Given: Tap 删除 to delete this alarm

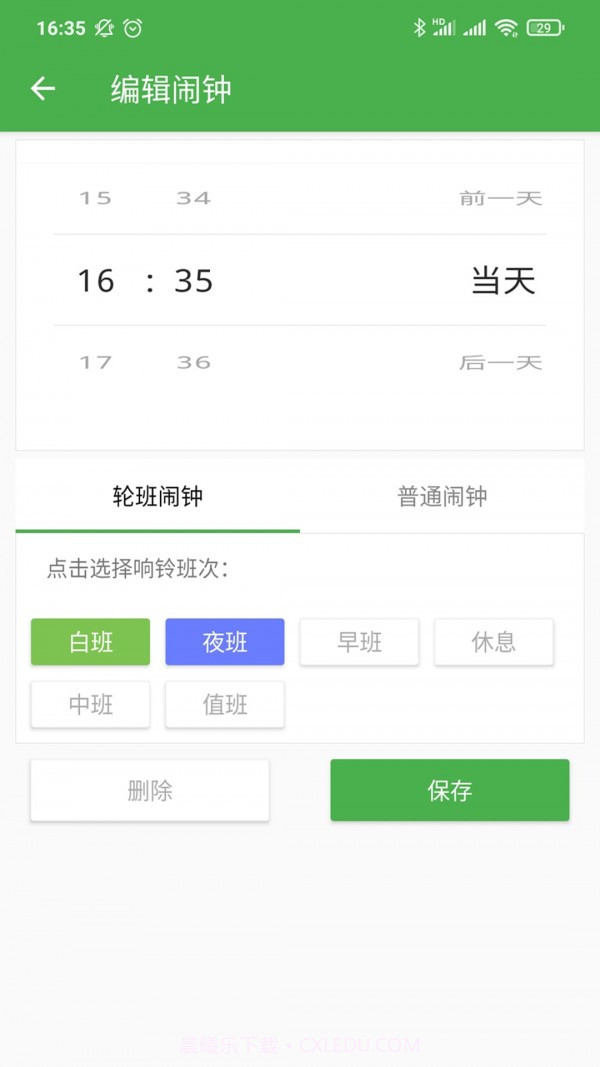Looking at the screenshot, I should (150, 791).
